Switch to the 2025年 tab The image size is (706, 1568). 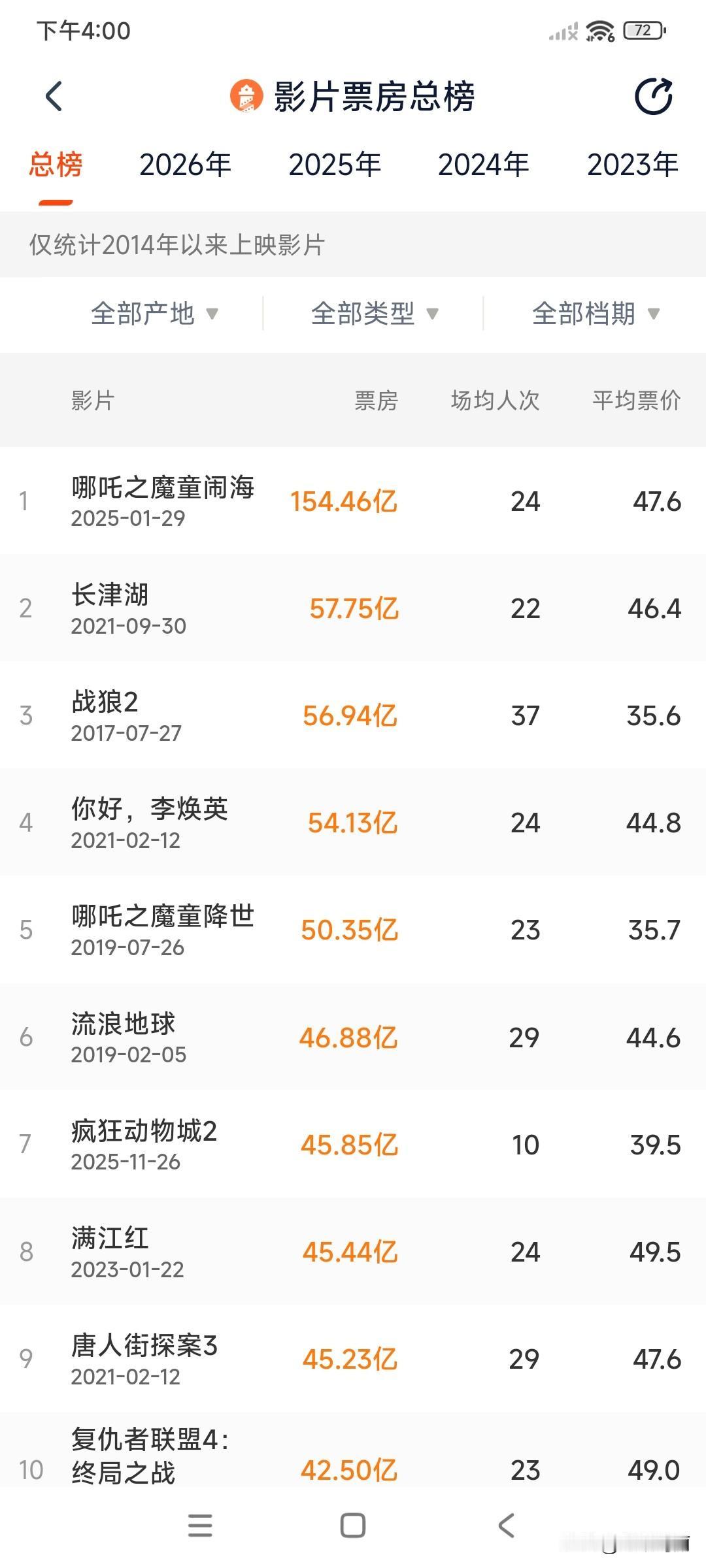pos(335,165)
